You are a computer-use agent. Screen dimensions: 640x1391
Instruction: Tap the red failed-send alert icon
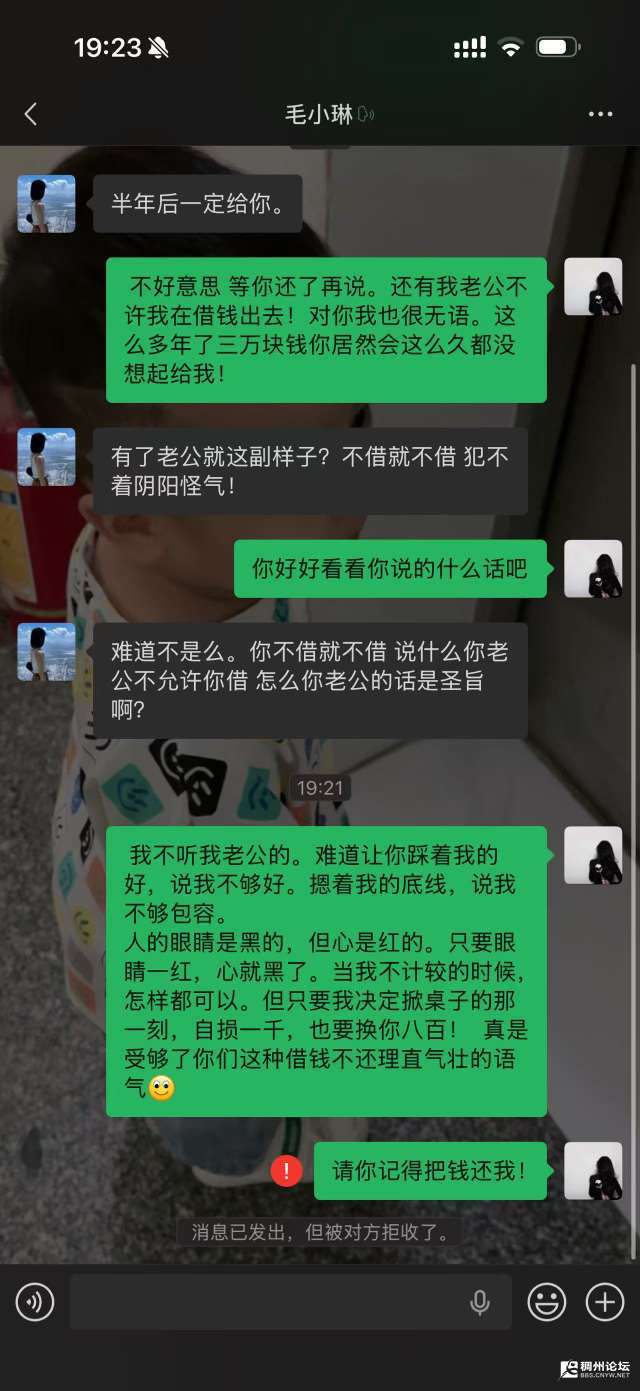click(x=286, y=1171)
